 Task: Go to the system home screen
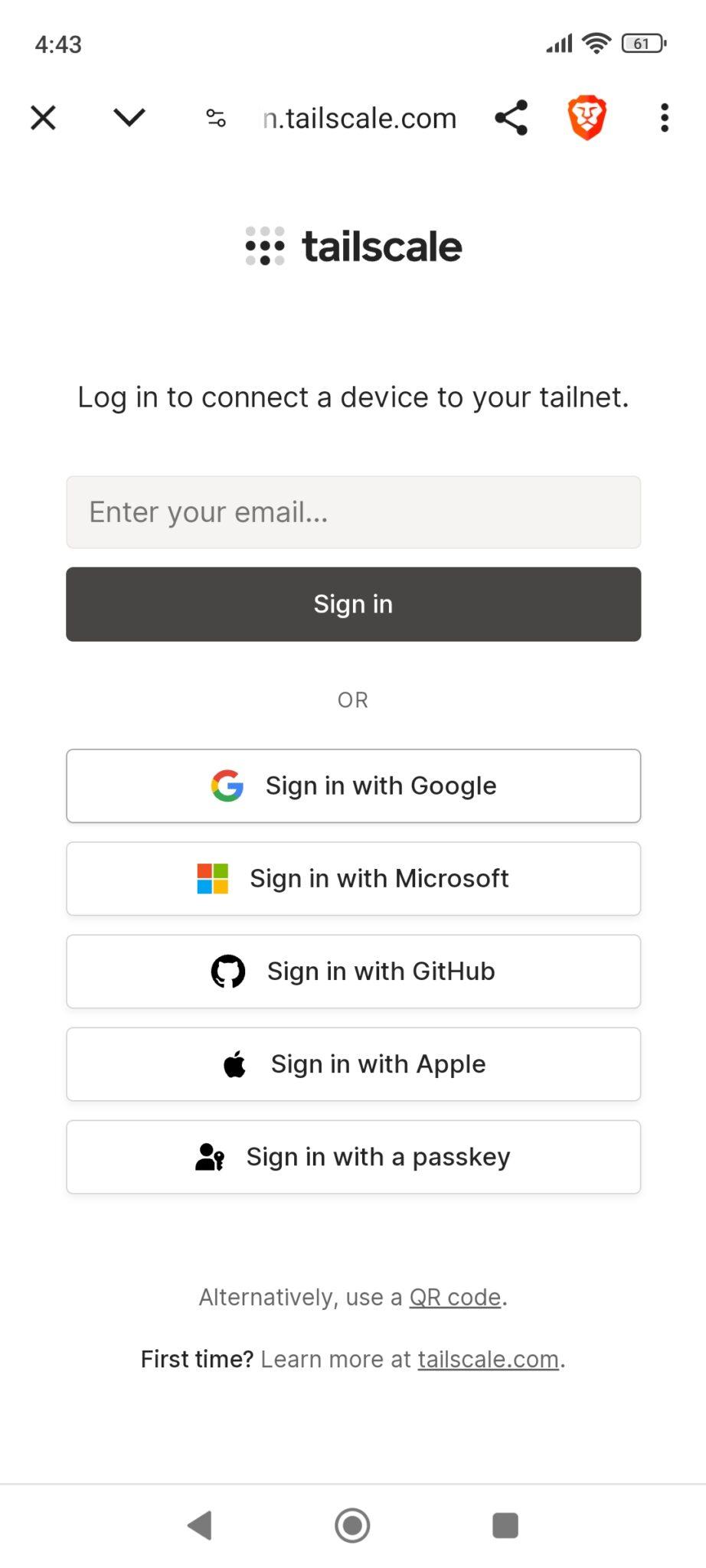[x=352, y=1525]
